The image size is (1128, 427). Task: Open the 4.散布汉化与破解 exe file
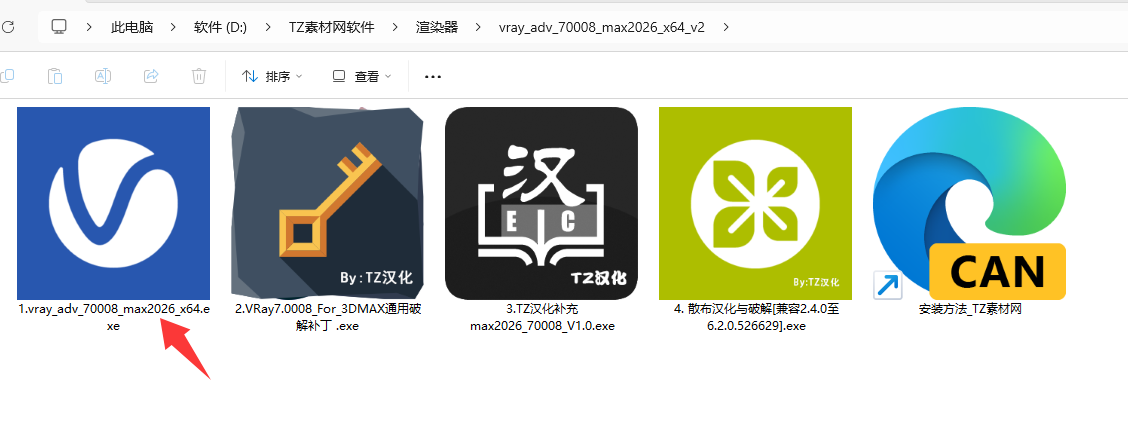pyautogui.click(x=755, y=203)
